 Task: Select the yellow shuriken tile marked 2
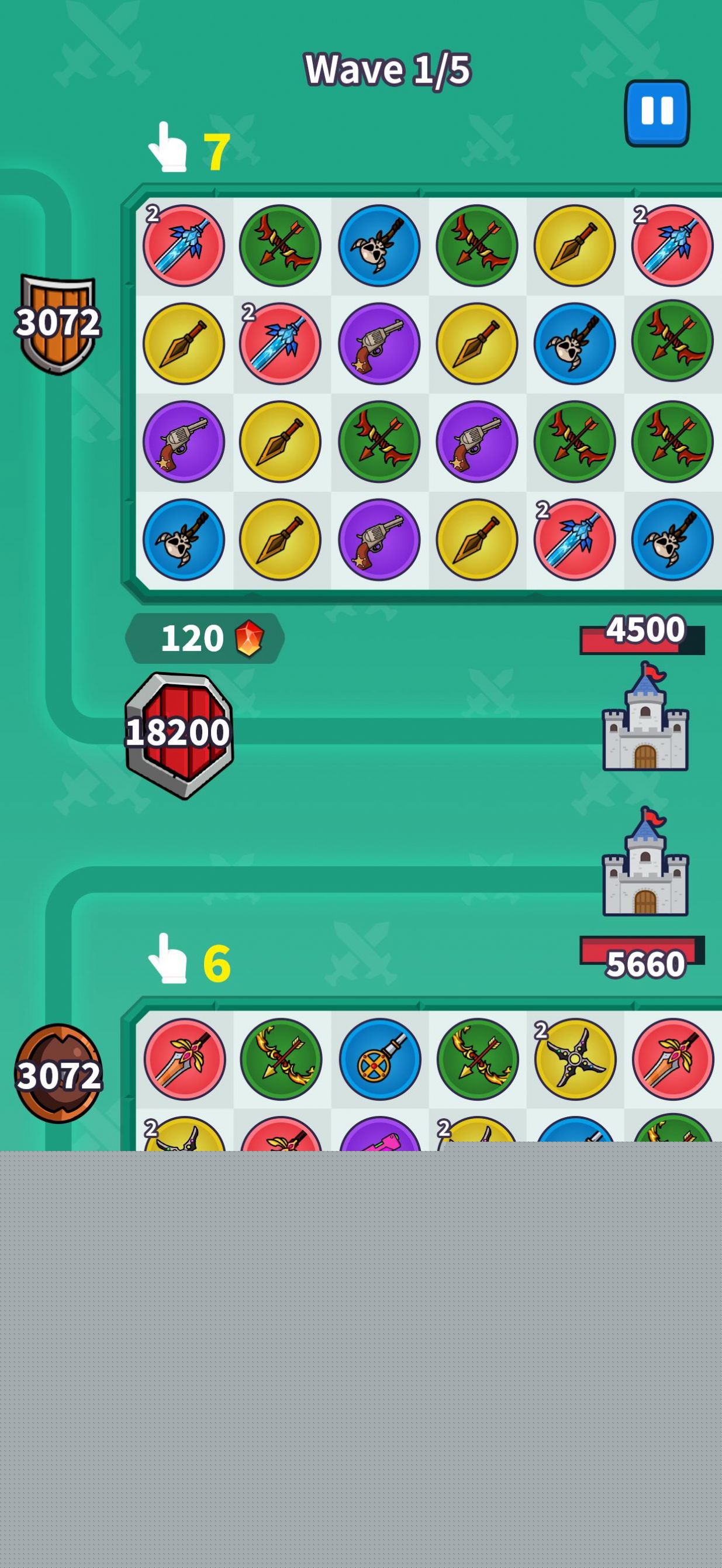click(x=574, y=1059)
